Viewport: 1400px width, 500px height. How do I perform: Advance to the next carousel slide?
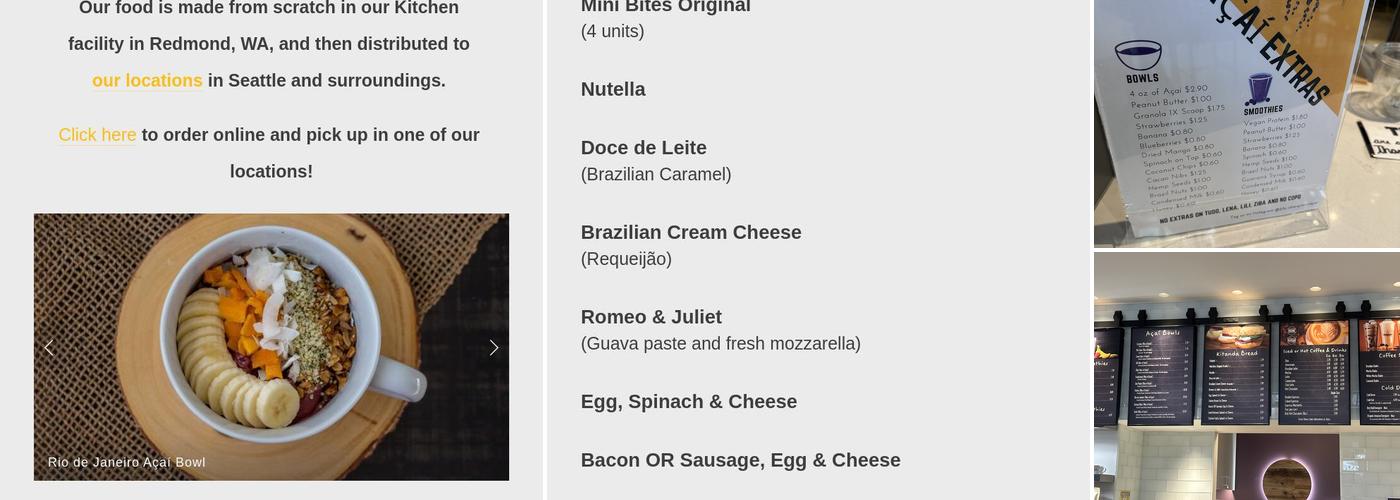[494, 347]
